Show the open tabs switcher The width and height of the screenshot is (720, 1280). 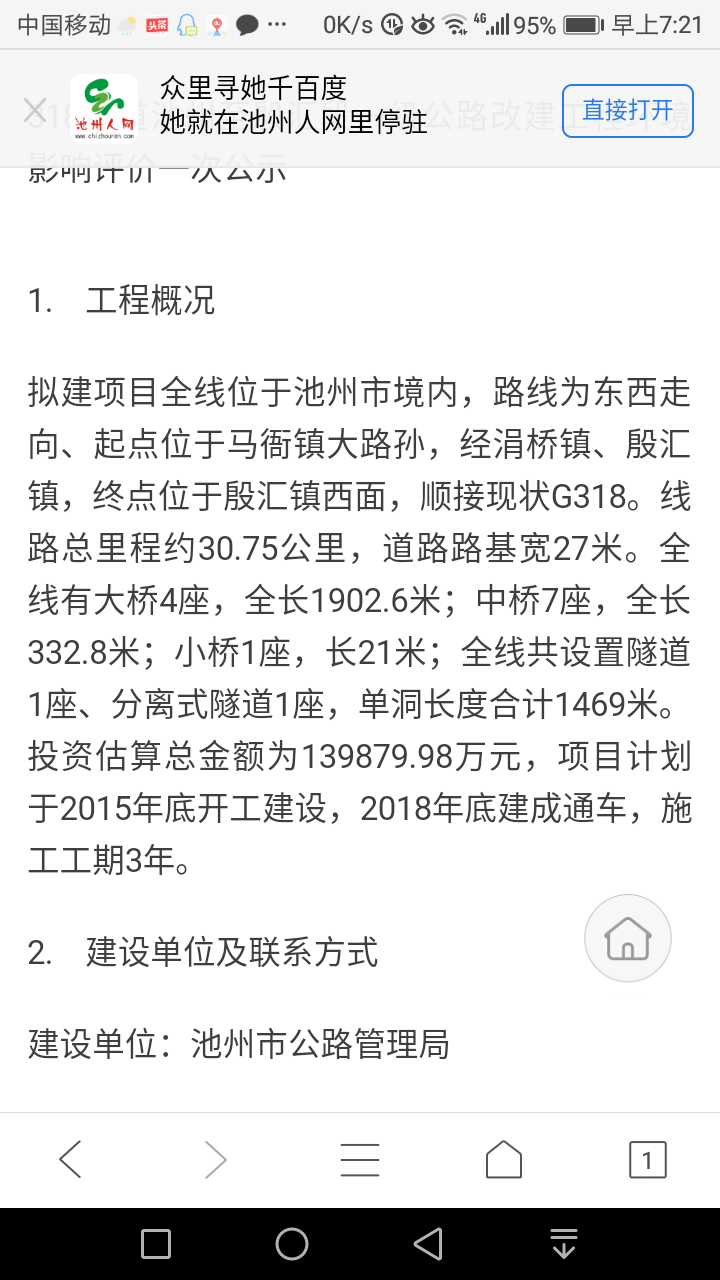(647, 1160)
